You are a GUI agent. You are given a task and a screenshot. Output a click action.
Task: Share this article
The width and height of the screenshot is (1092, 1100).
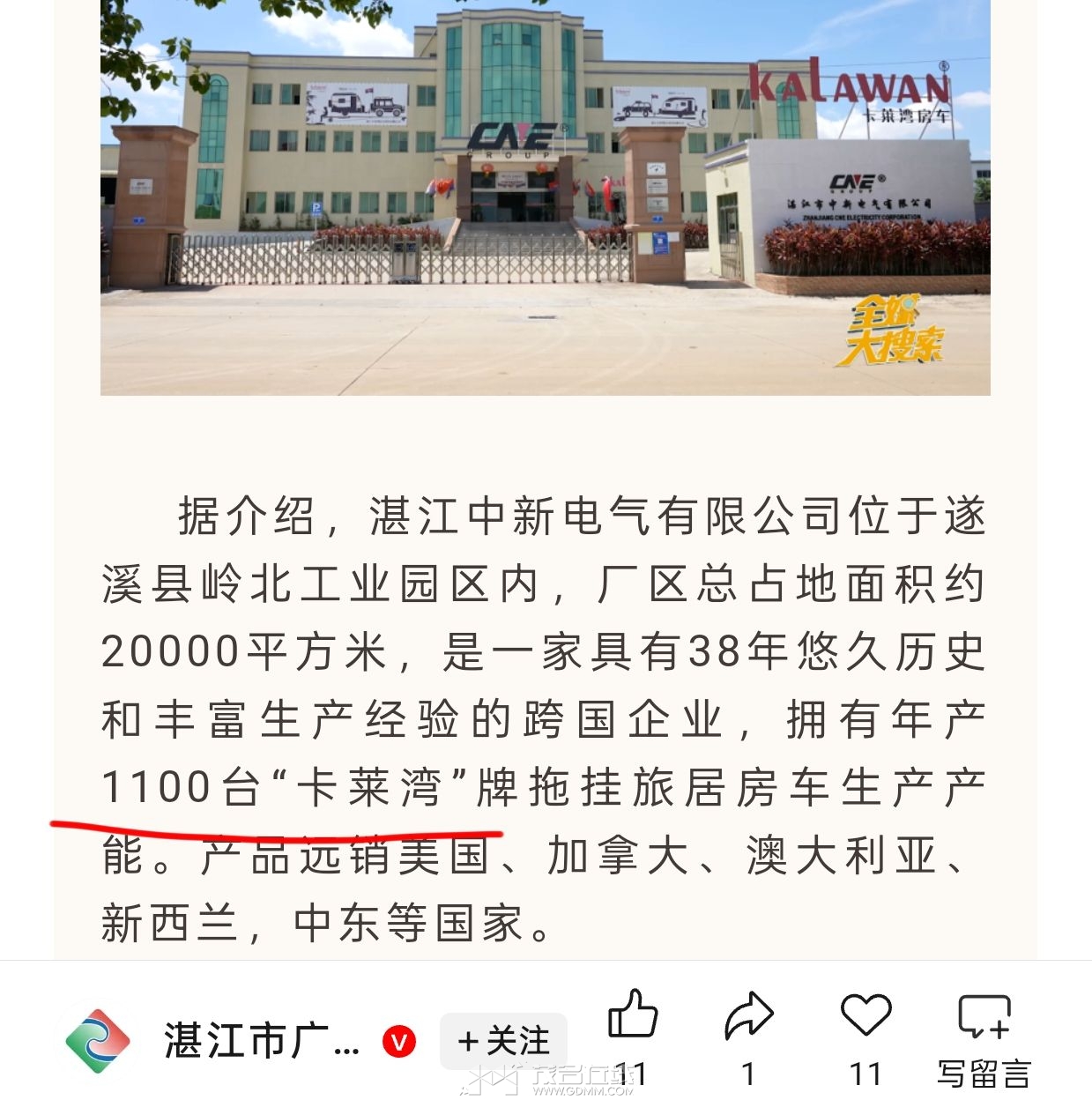748,1016
